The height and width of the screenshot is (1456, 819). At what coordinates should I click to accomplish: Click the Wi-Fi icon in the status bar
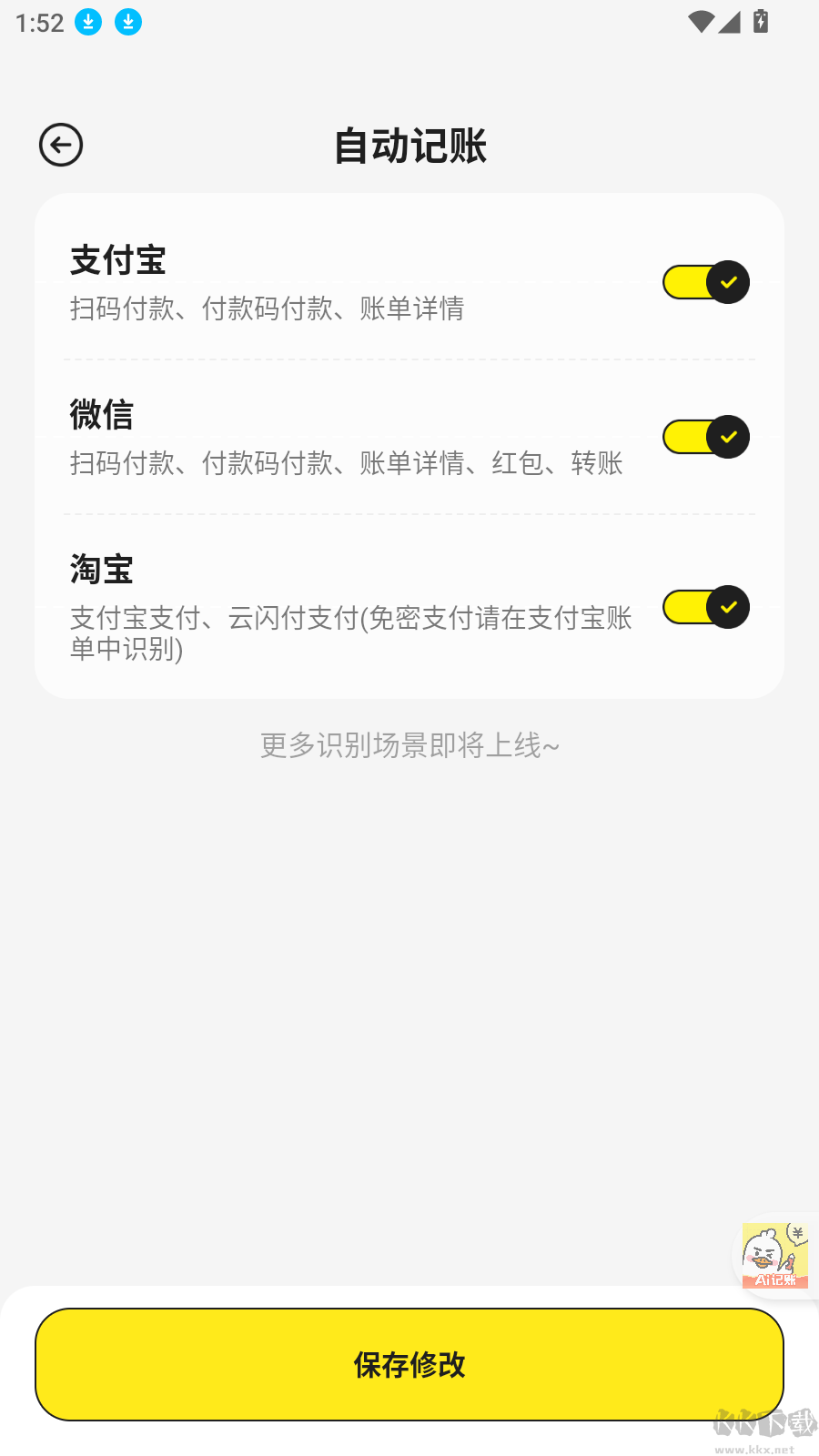pos(700,22)
